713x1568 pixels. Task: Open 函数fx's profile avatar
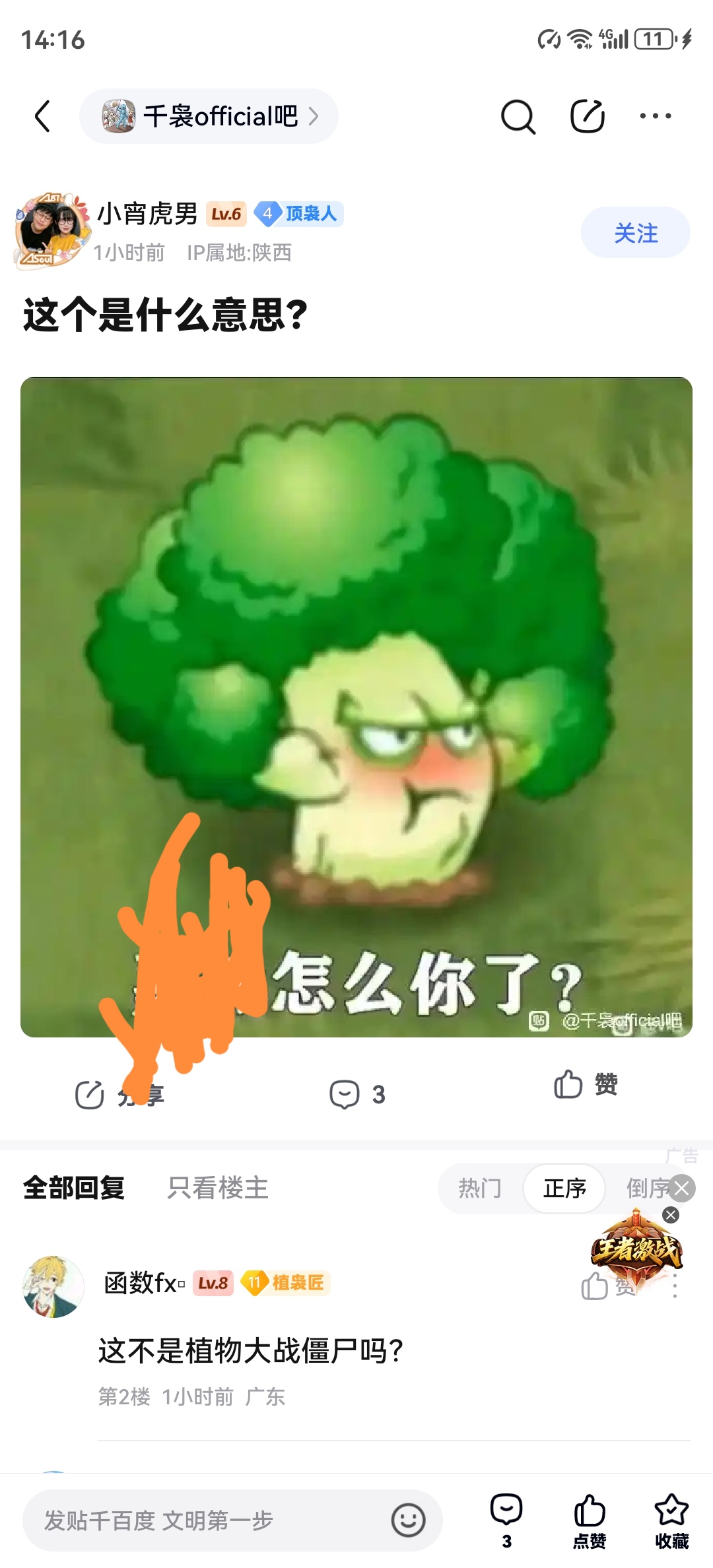[x=53, y=1287]
